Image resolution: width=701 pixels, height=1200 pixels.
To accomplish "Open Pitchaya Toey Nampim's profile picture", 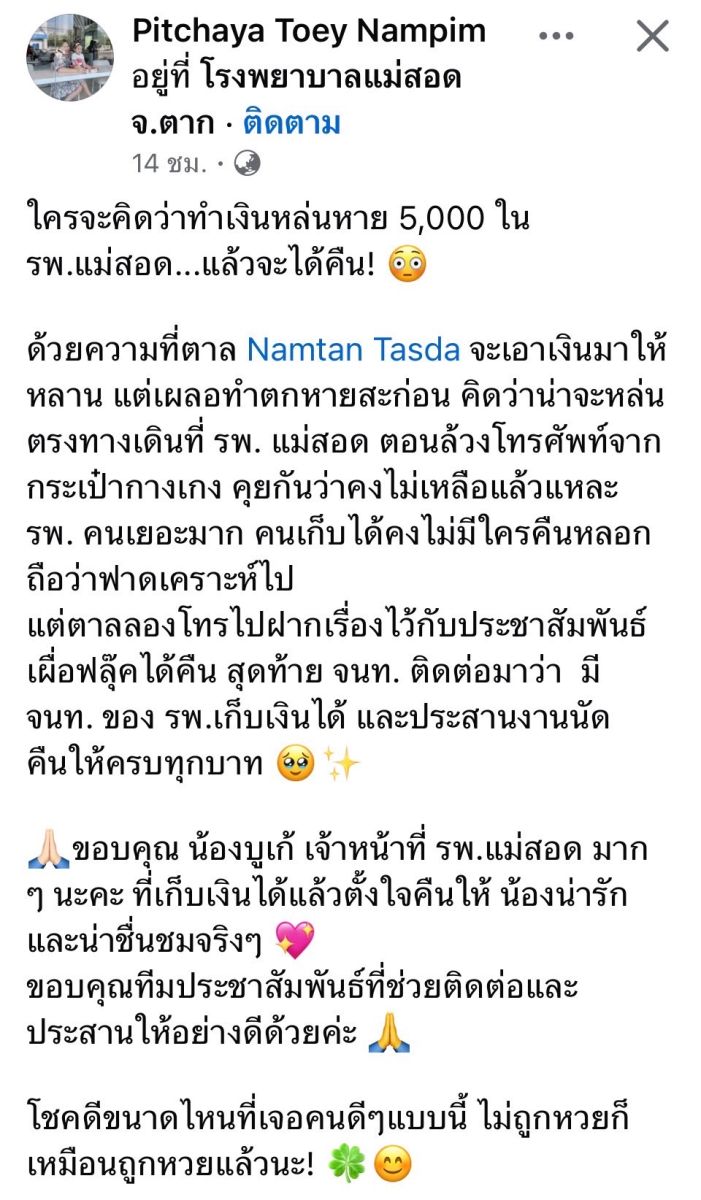I will (70, 57).
